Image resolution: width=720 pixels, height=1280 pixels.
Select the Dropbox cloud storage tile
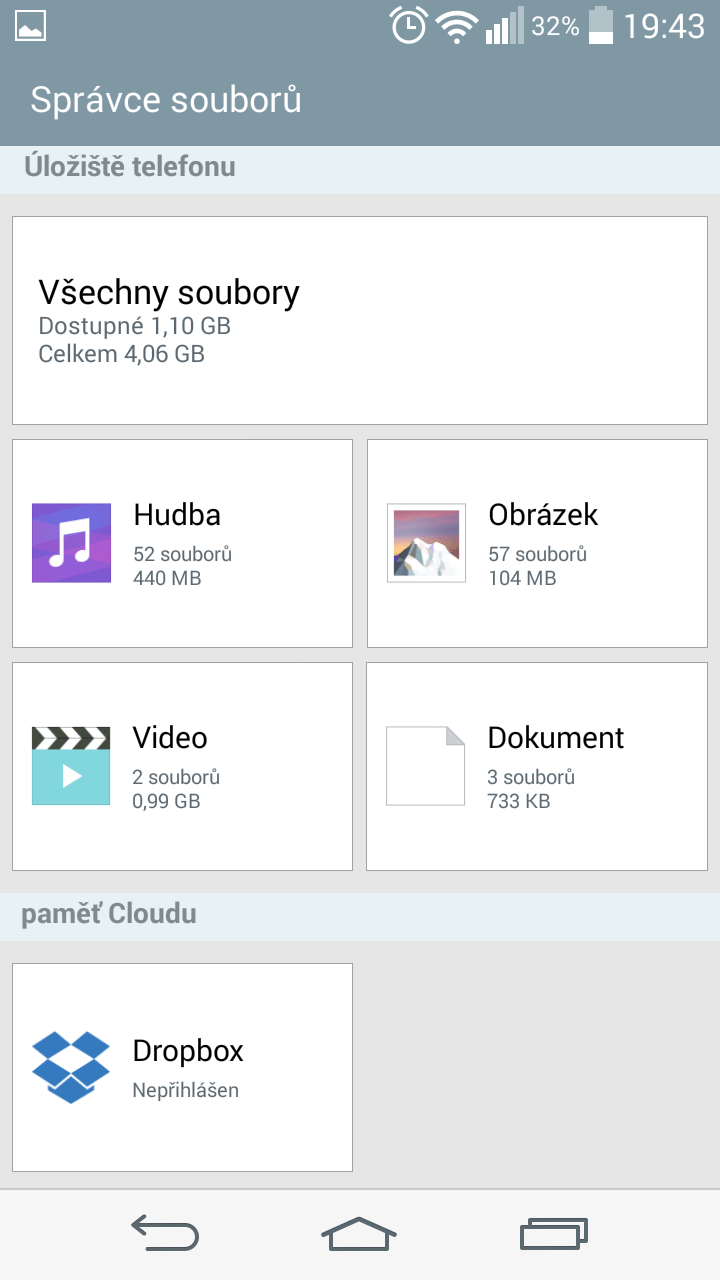point(182,1067)
